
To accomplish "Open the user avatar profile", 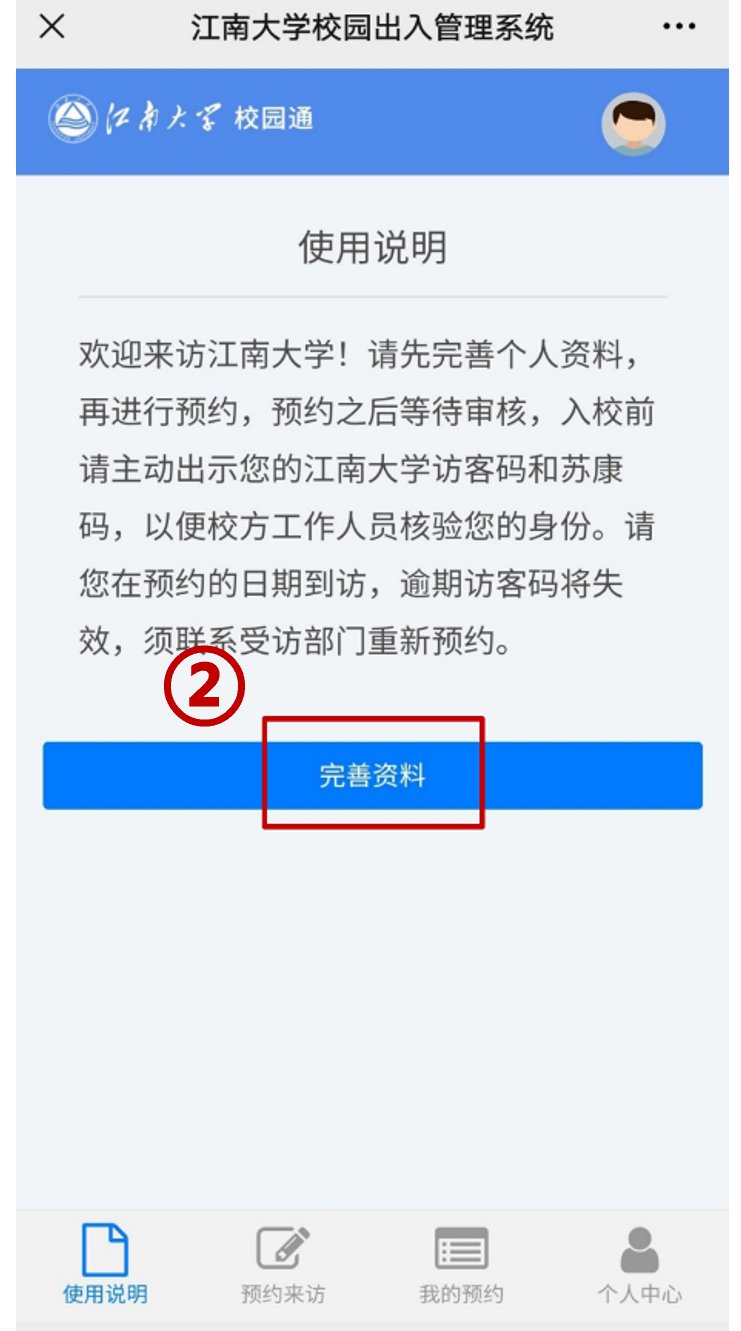I will point(633,124).
